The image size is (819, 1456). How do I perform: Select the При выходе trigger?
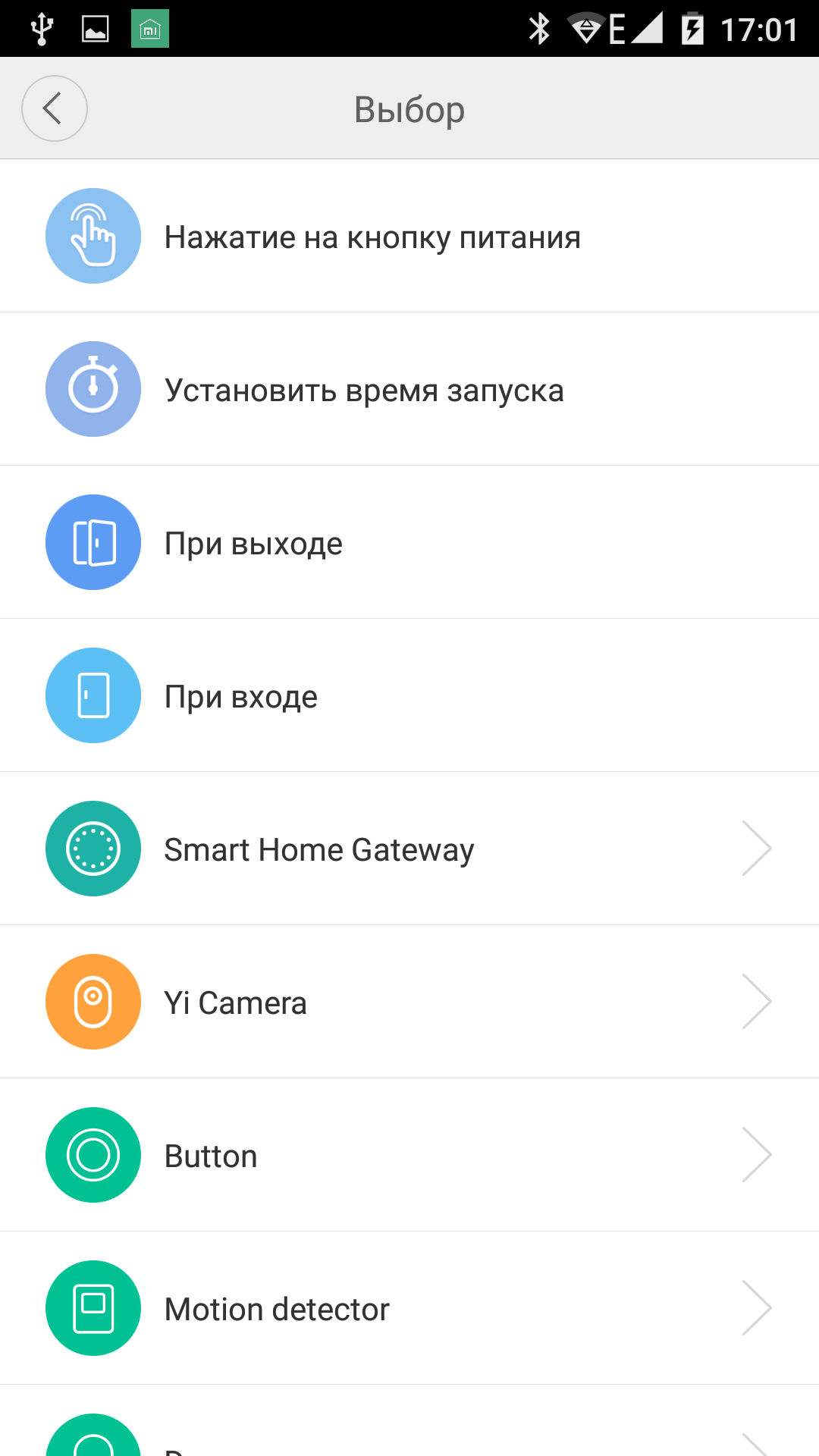254,543
